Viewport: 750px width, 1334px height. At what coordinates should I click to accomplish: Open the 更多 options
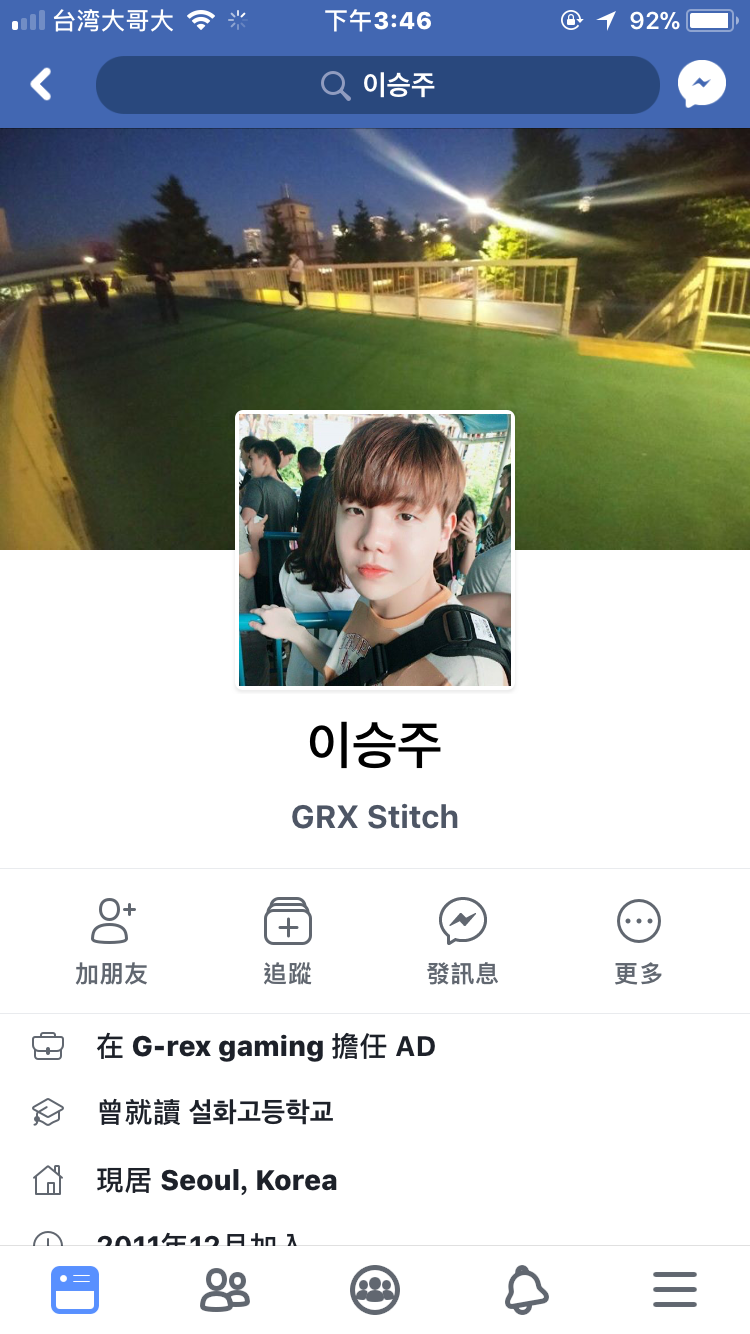tap(639, 941)
